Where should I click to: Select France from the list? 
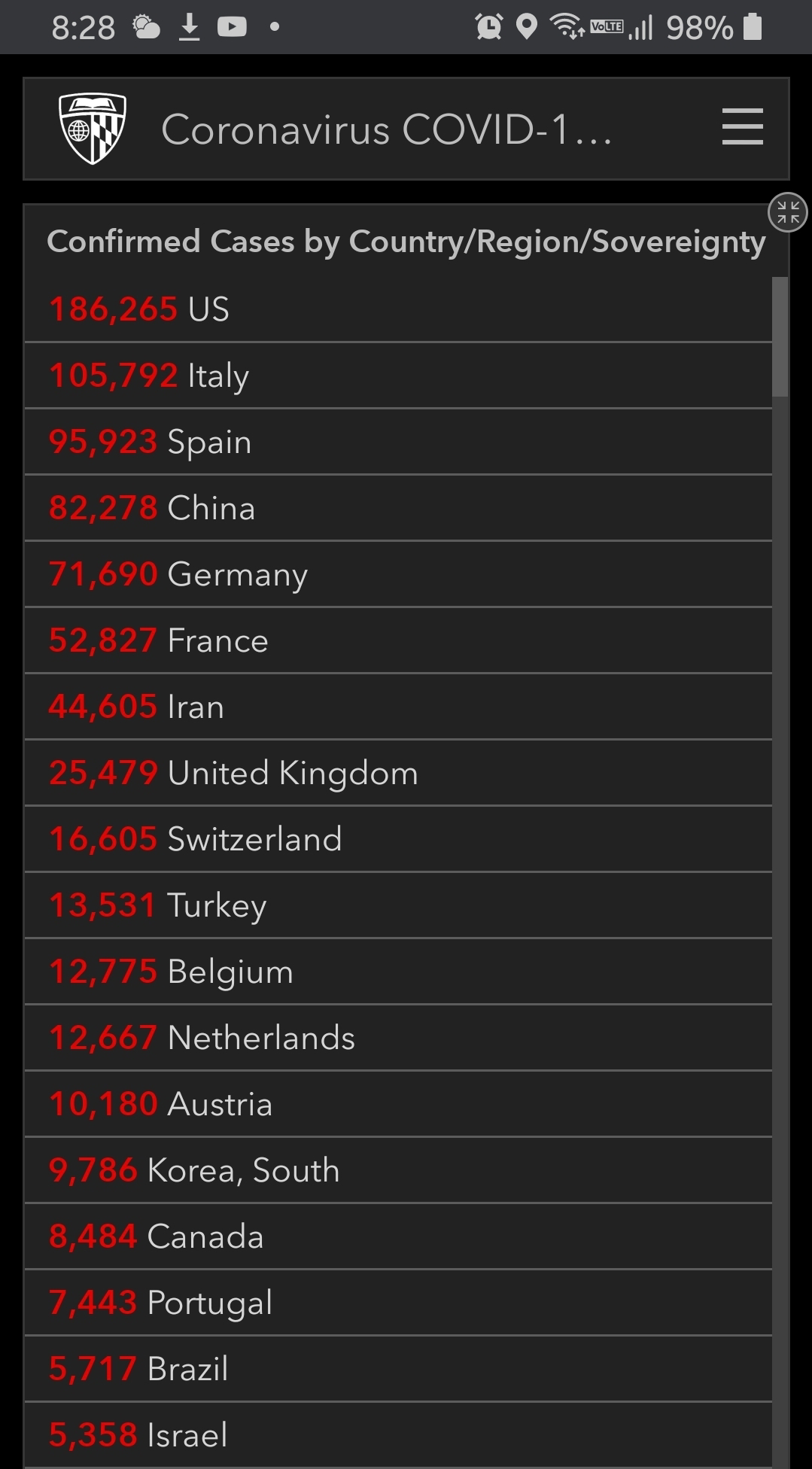398,640
